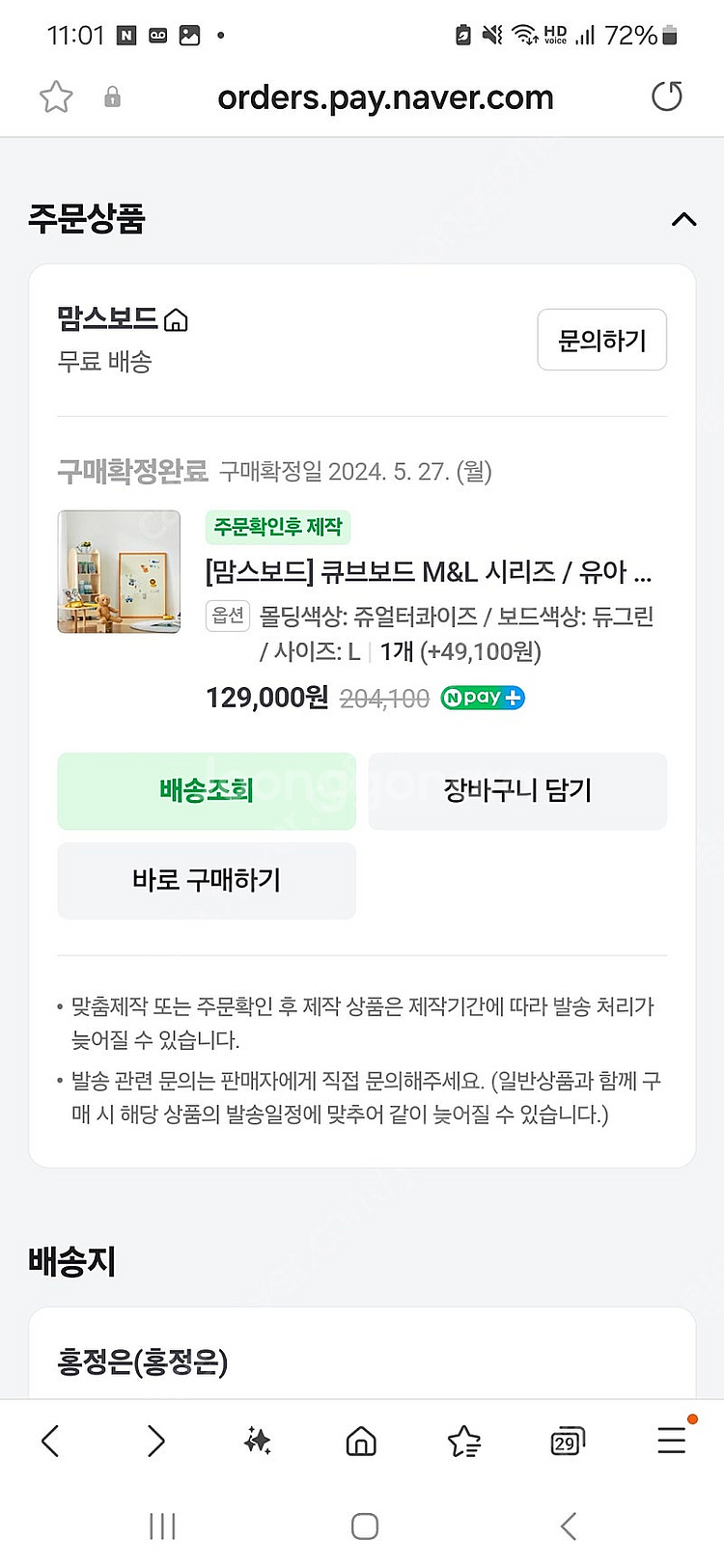The width and height of the screenshot is (724, 1568).
Task: Open the 큐브보드 M&L 시리즈 product title
Action: click(428, 572)
